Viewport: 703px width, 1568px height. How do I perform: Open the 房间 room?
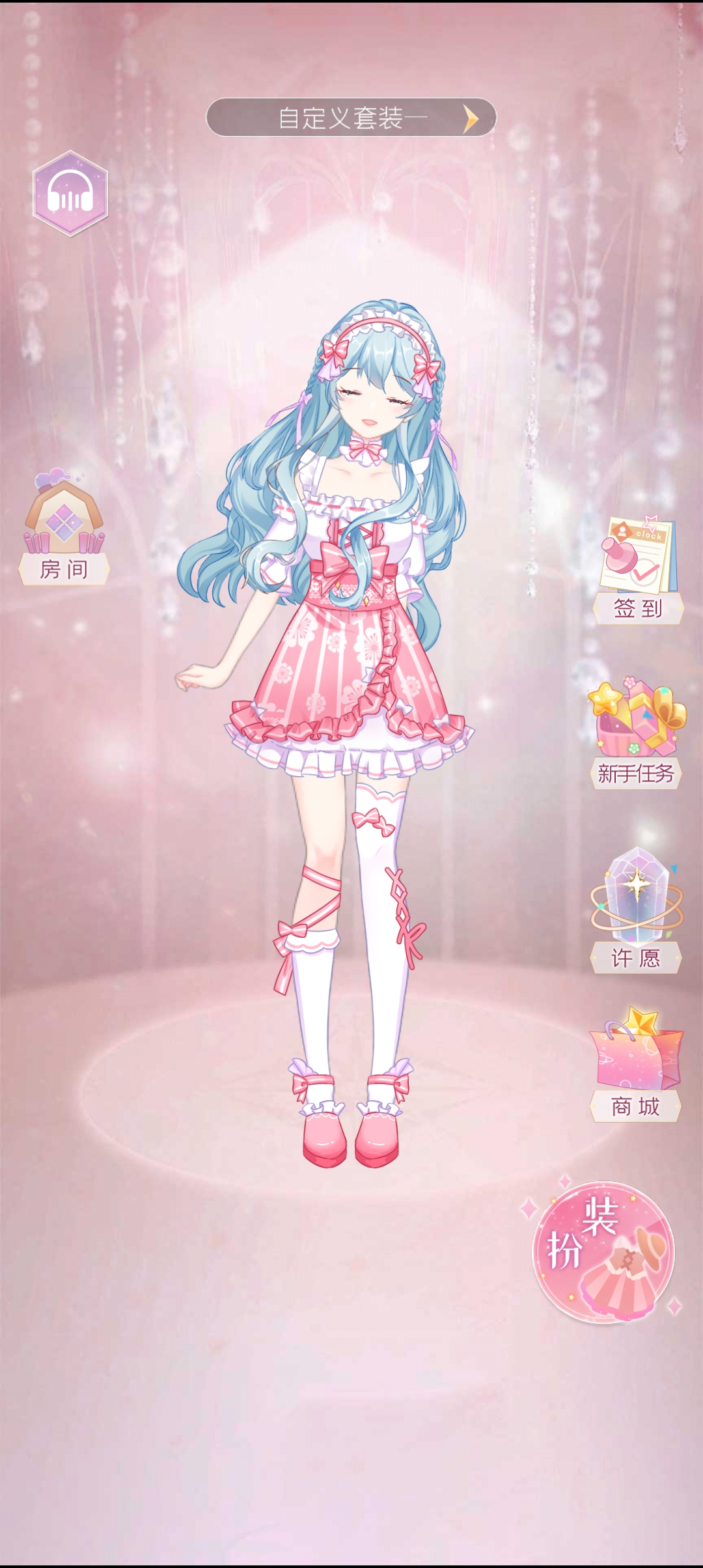(x=64, y=531)
